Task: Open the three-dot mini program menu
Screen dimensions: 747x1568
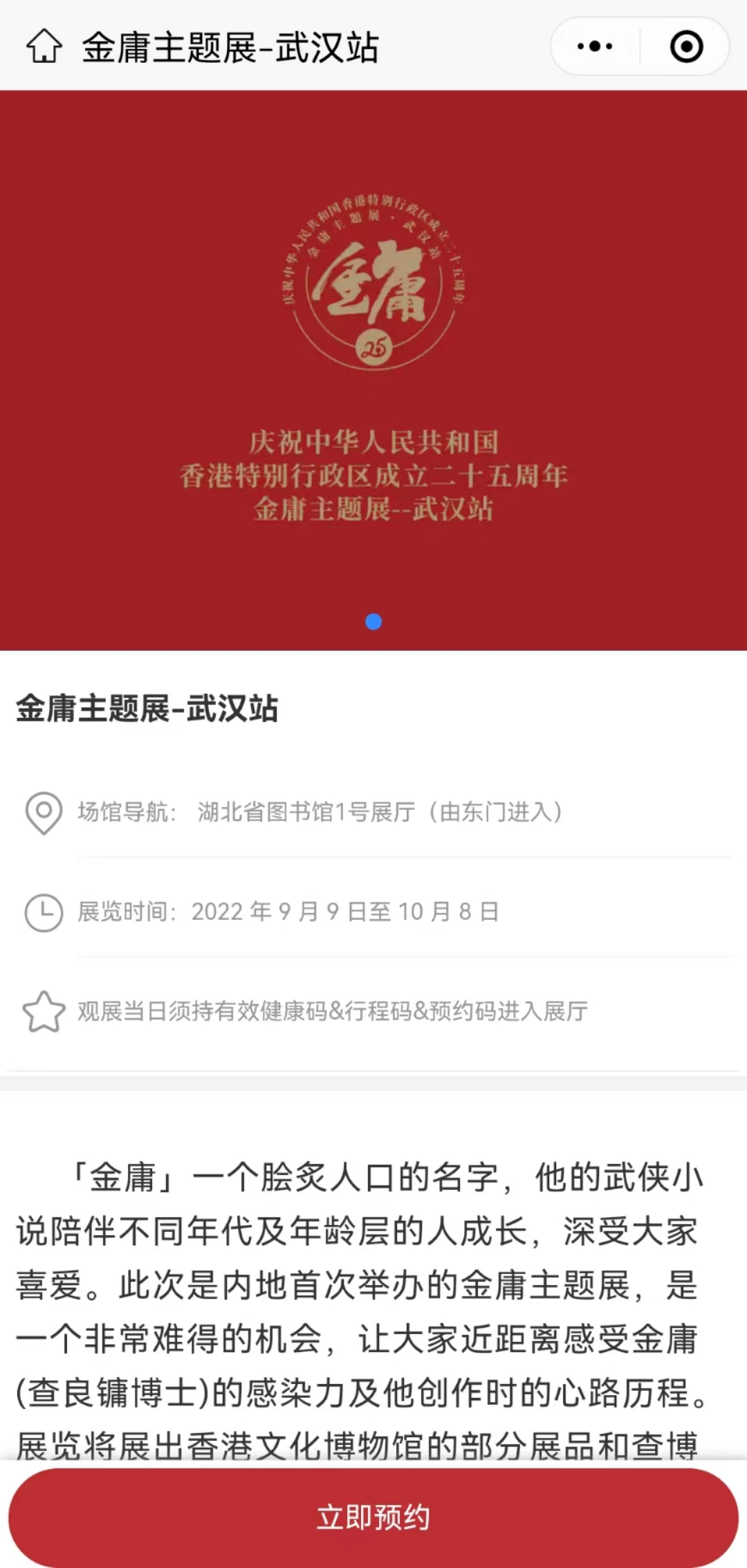Action: pos(595,47)
